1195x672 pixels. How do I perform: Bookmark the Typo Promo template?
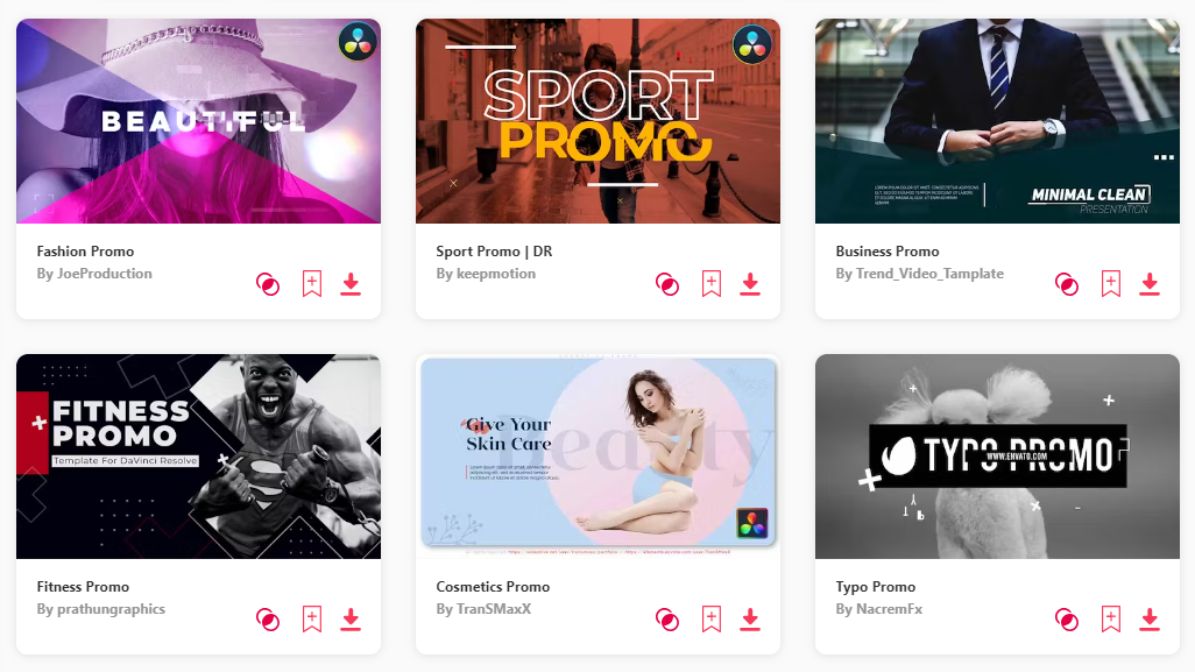pos(1110,619)
